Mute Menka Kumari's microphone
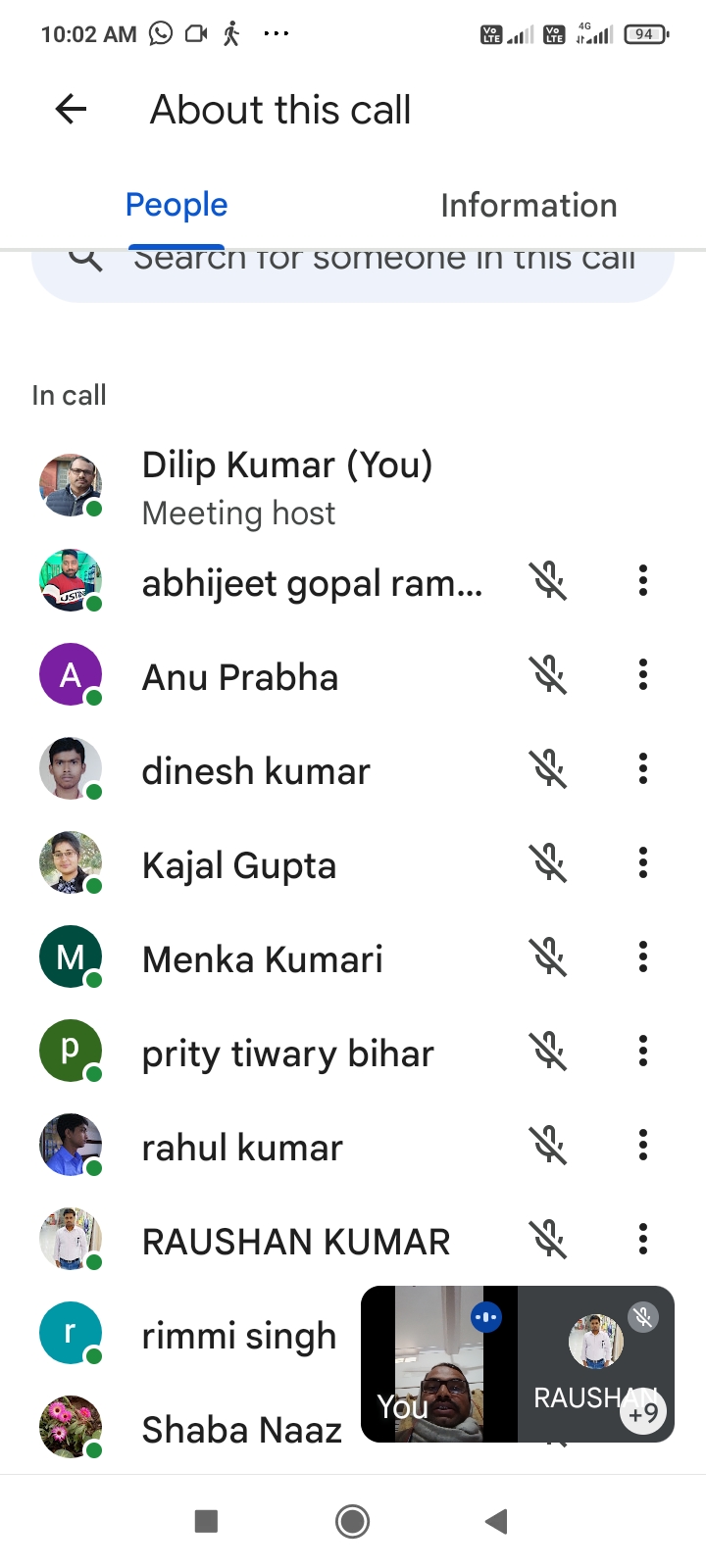 [549, 957]
